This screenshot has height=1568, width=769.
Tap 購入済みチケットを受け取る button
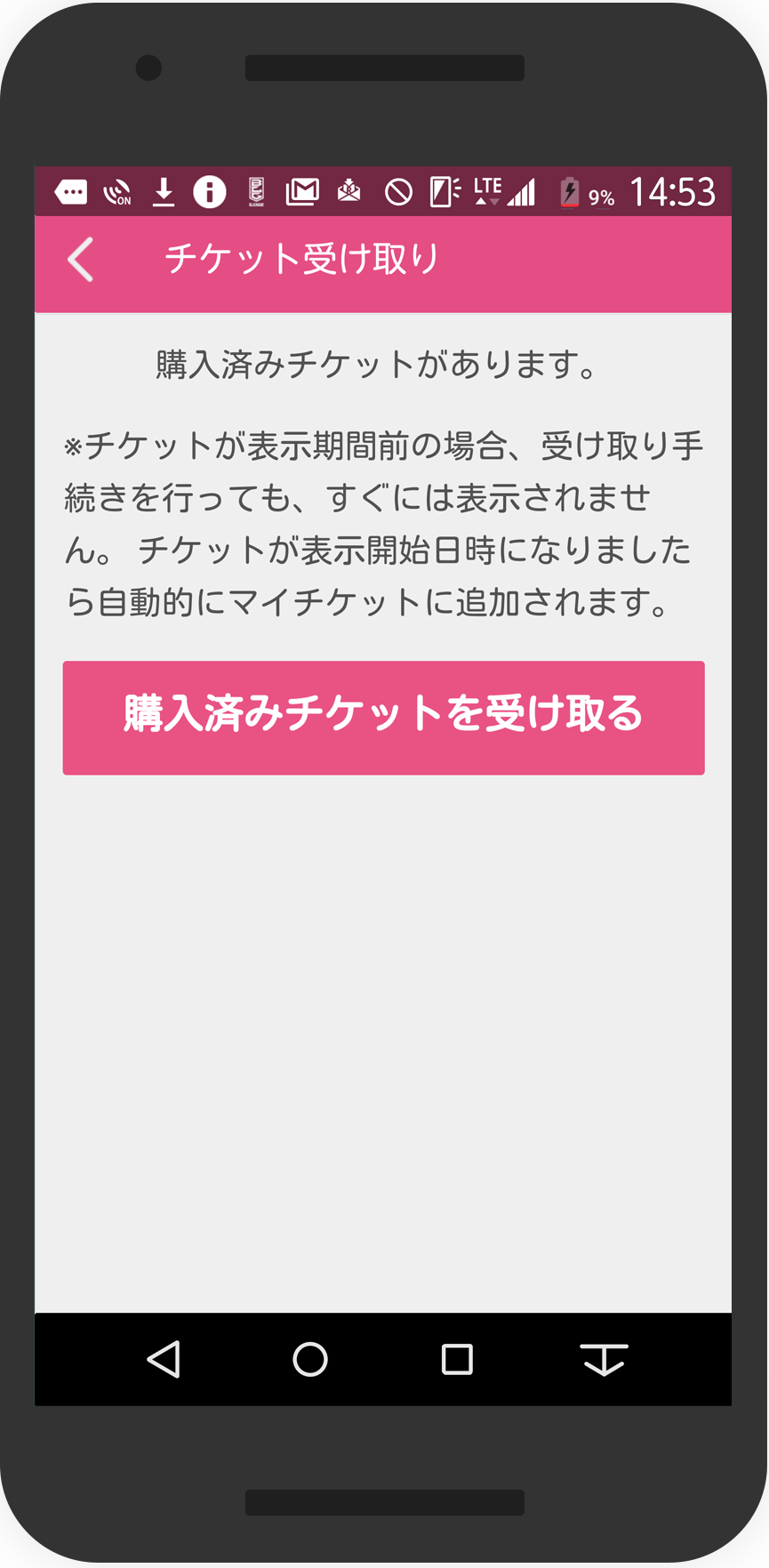coord(383,717)
